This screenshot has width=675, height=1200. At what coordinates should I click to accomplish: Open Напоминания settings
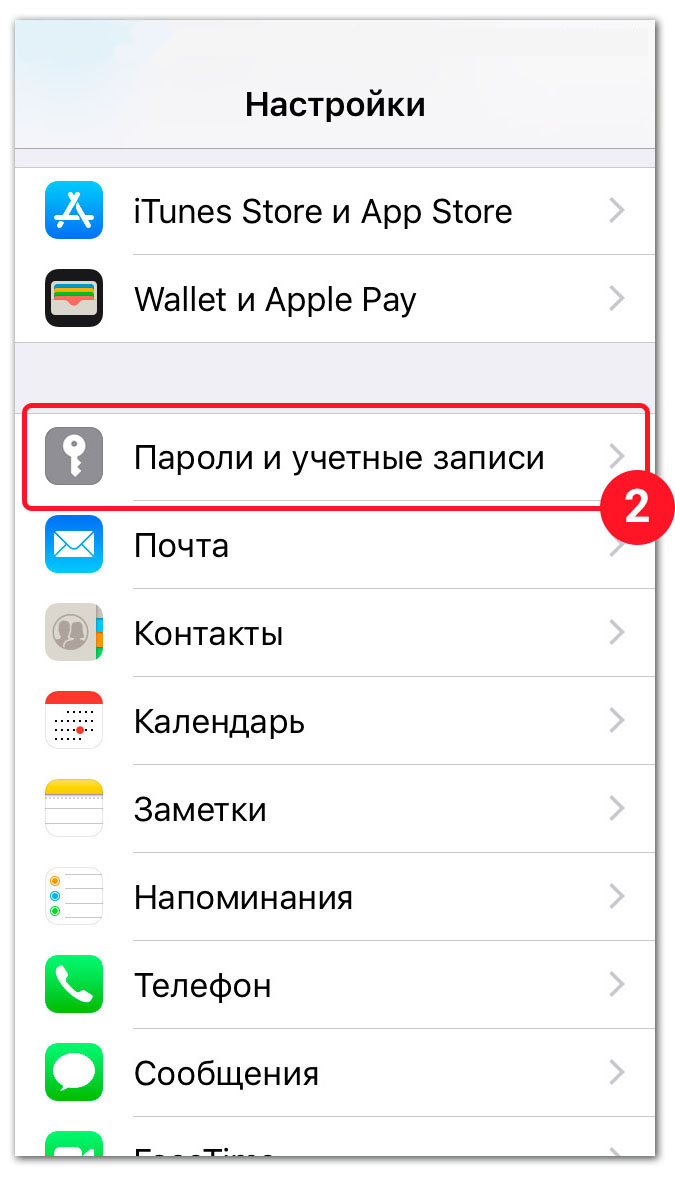[243, 897]
